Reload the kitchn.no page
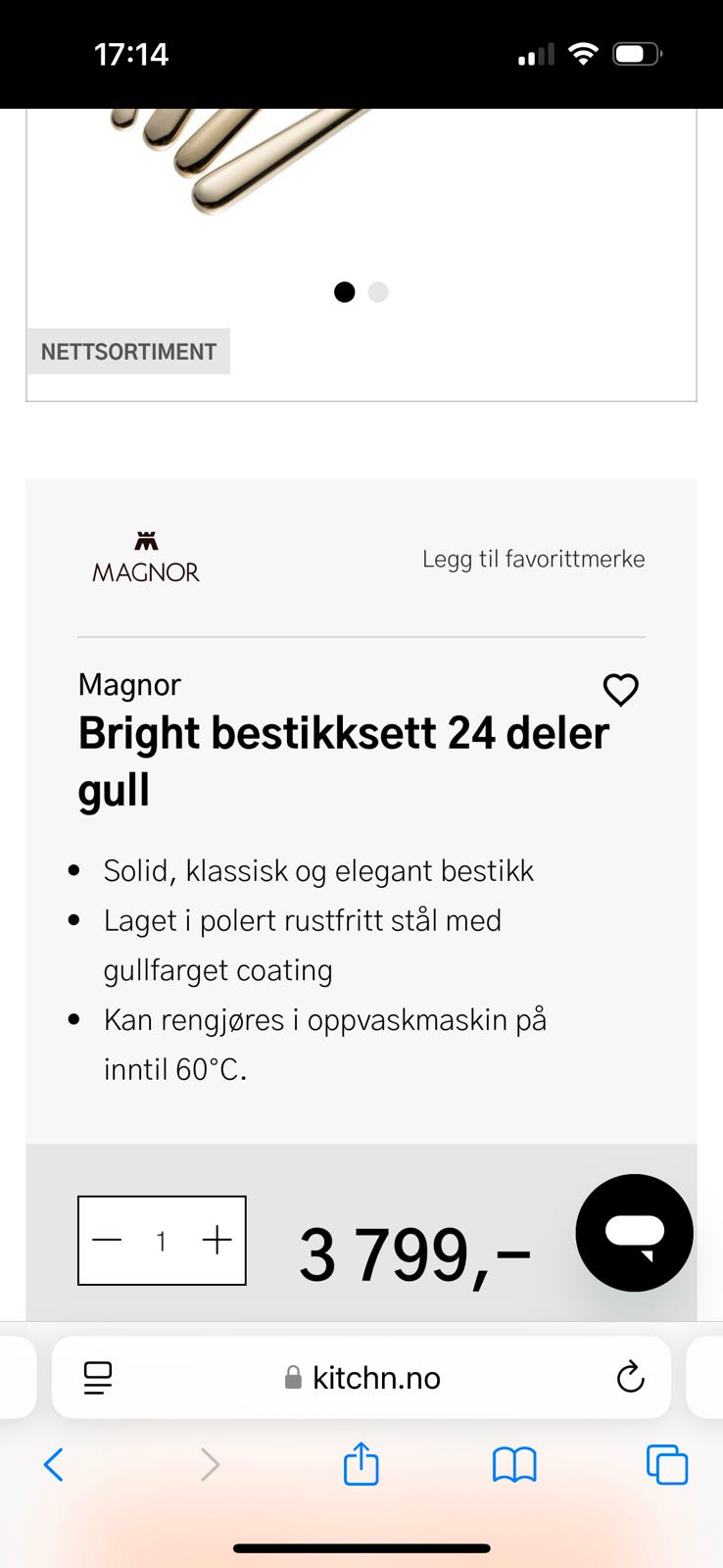 (630, 1377)
